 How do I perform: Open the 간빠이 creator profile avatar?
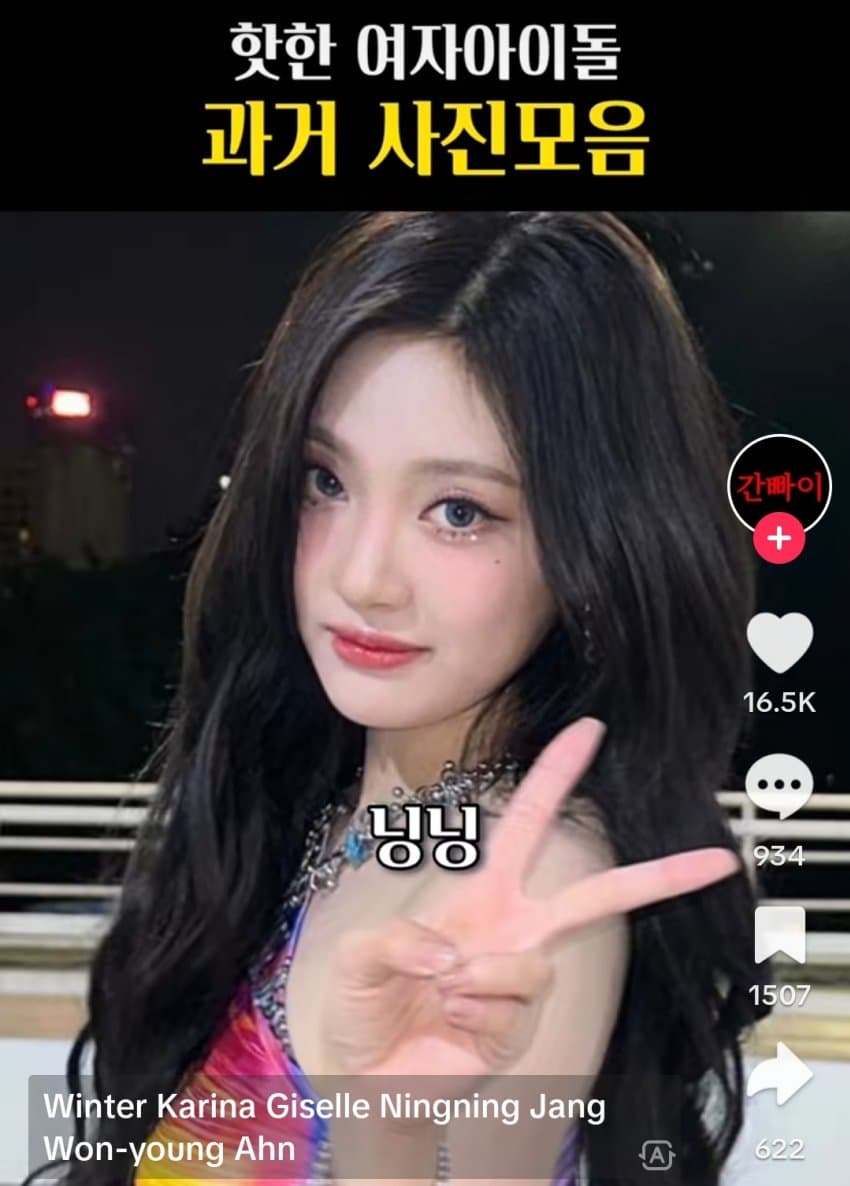[x=779, y=487]
